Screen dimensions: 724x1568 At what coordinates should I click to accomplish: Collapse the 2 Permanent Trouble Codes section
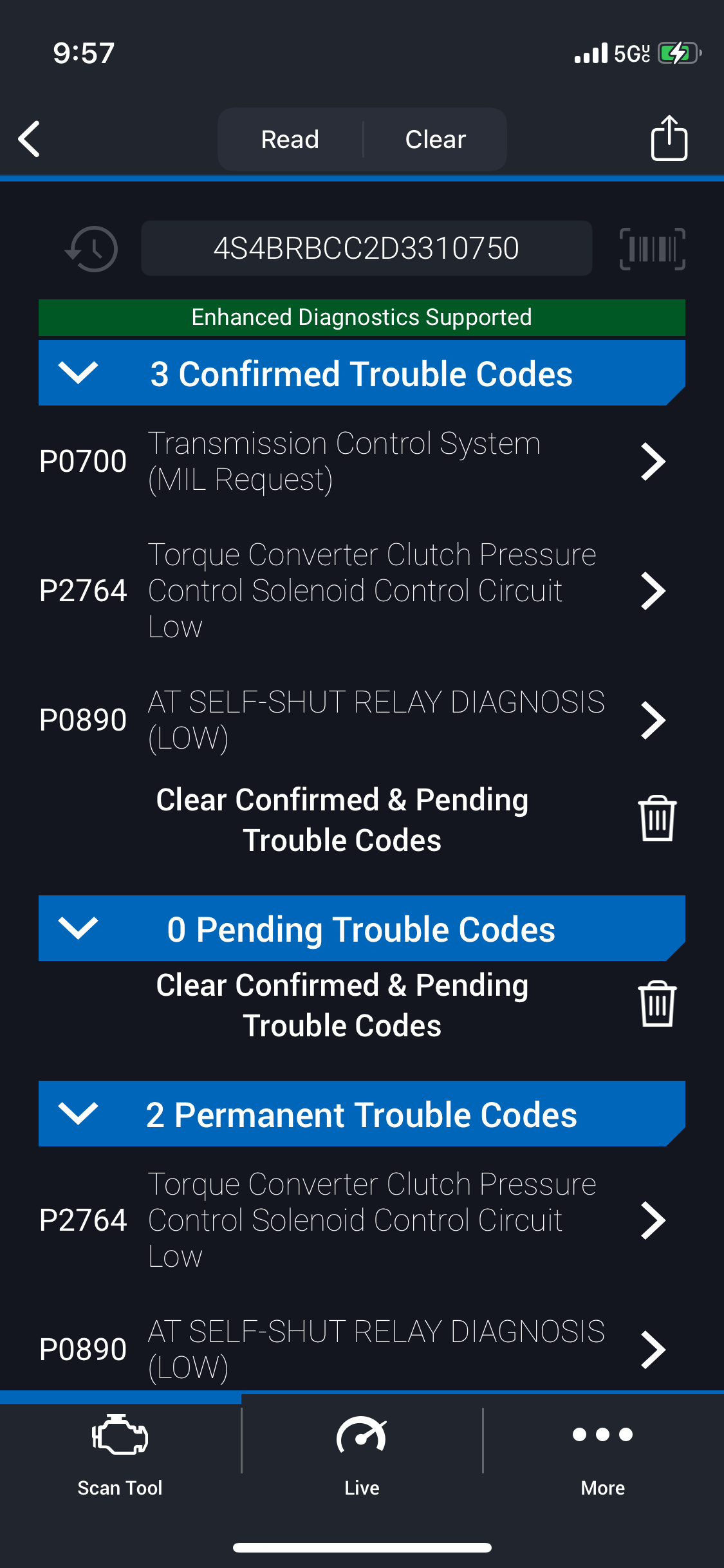(x=78, y=1114)
